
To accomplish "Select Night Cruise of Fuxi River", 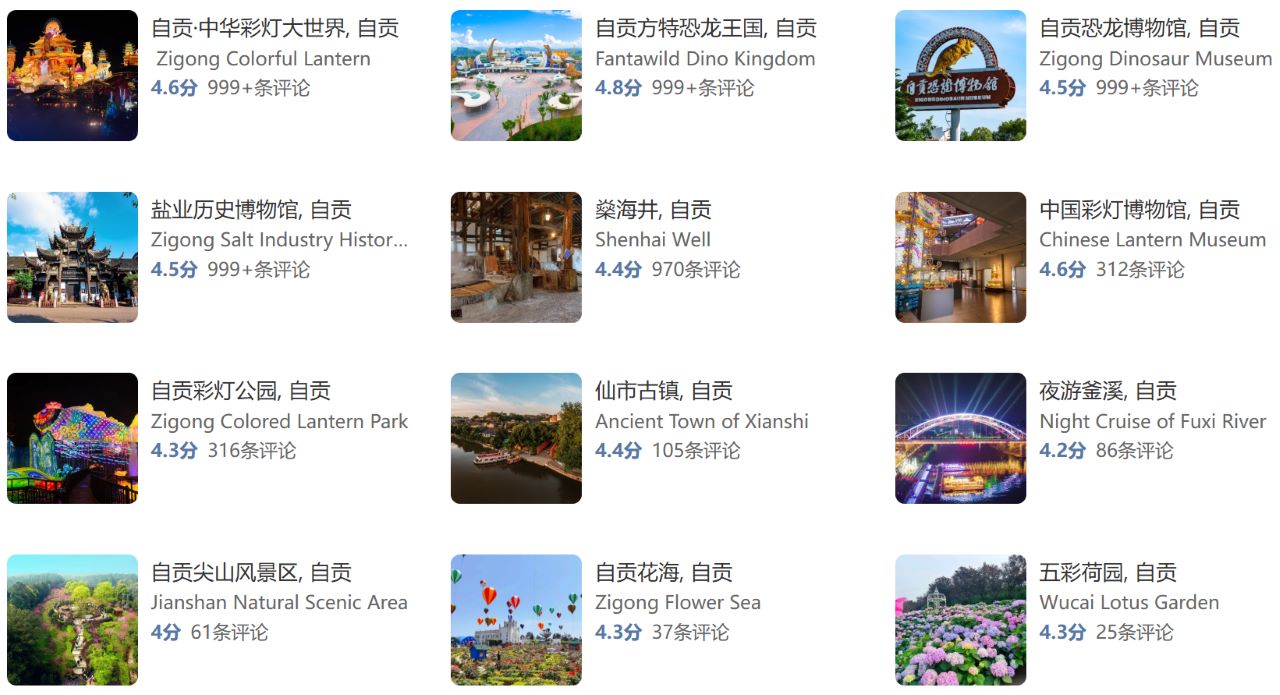I will 1152,421.
